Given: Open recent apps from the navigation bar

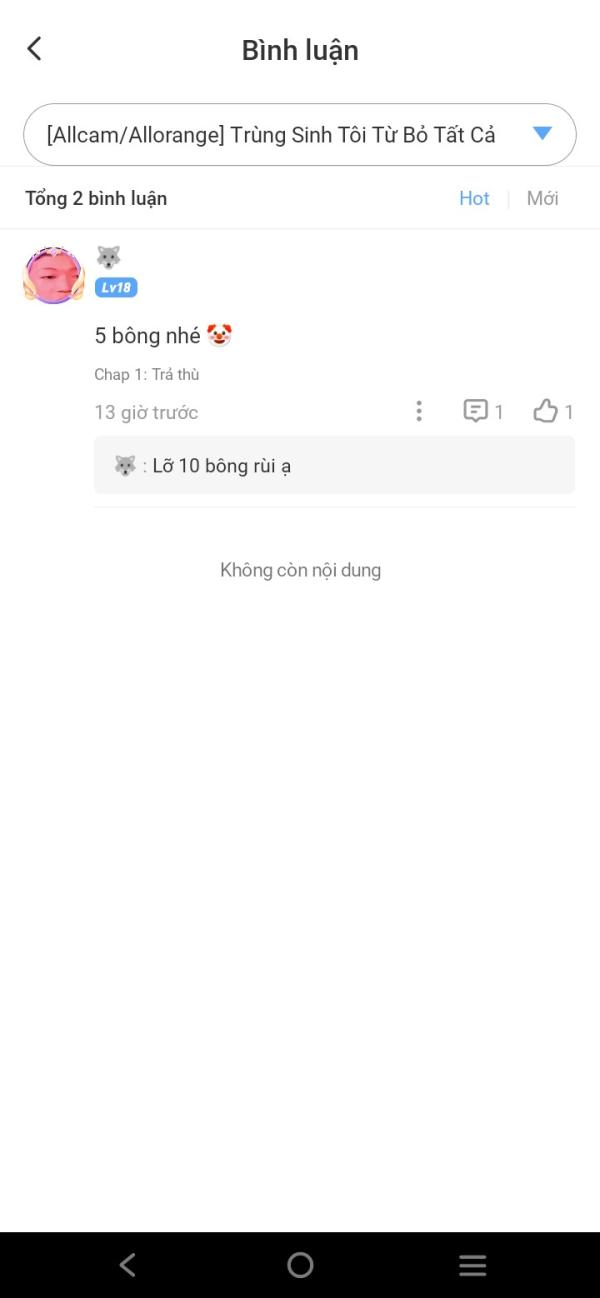Looking at the screenshot, I should (472, 1265).
